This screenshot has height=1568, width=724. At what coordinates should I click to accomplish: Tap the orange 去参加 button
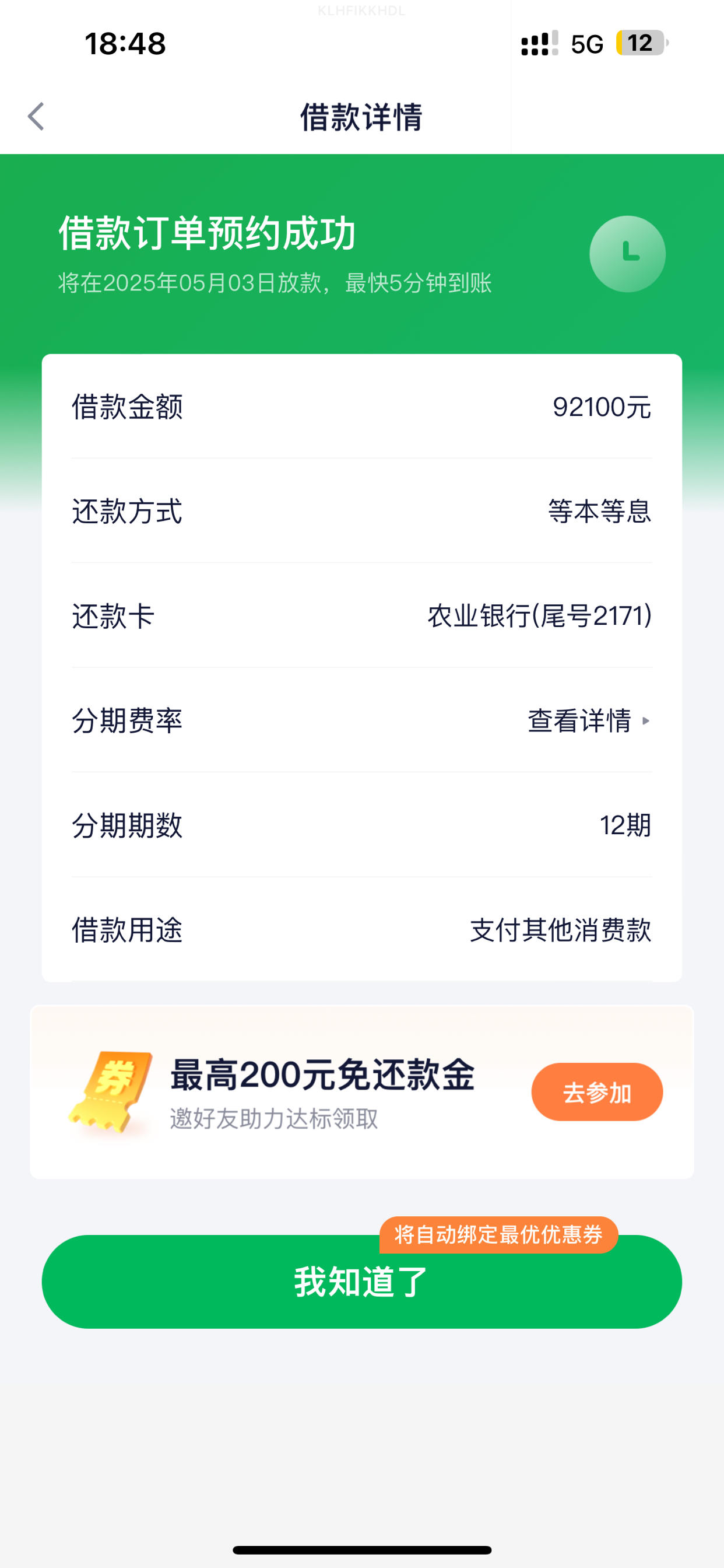596,1092
